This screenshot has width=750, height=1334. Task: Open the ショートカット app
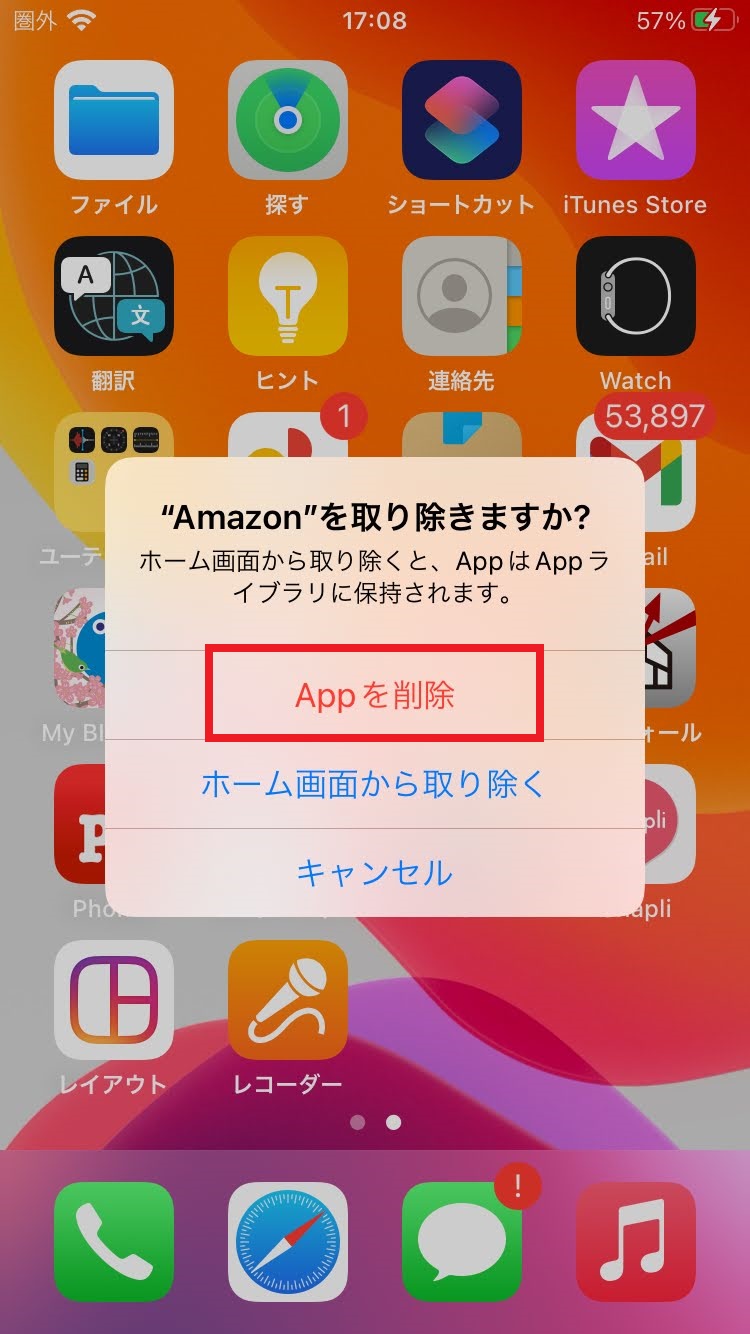(461, 121)
